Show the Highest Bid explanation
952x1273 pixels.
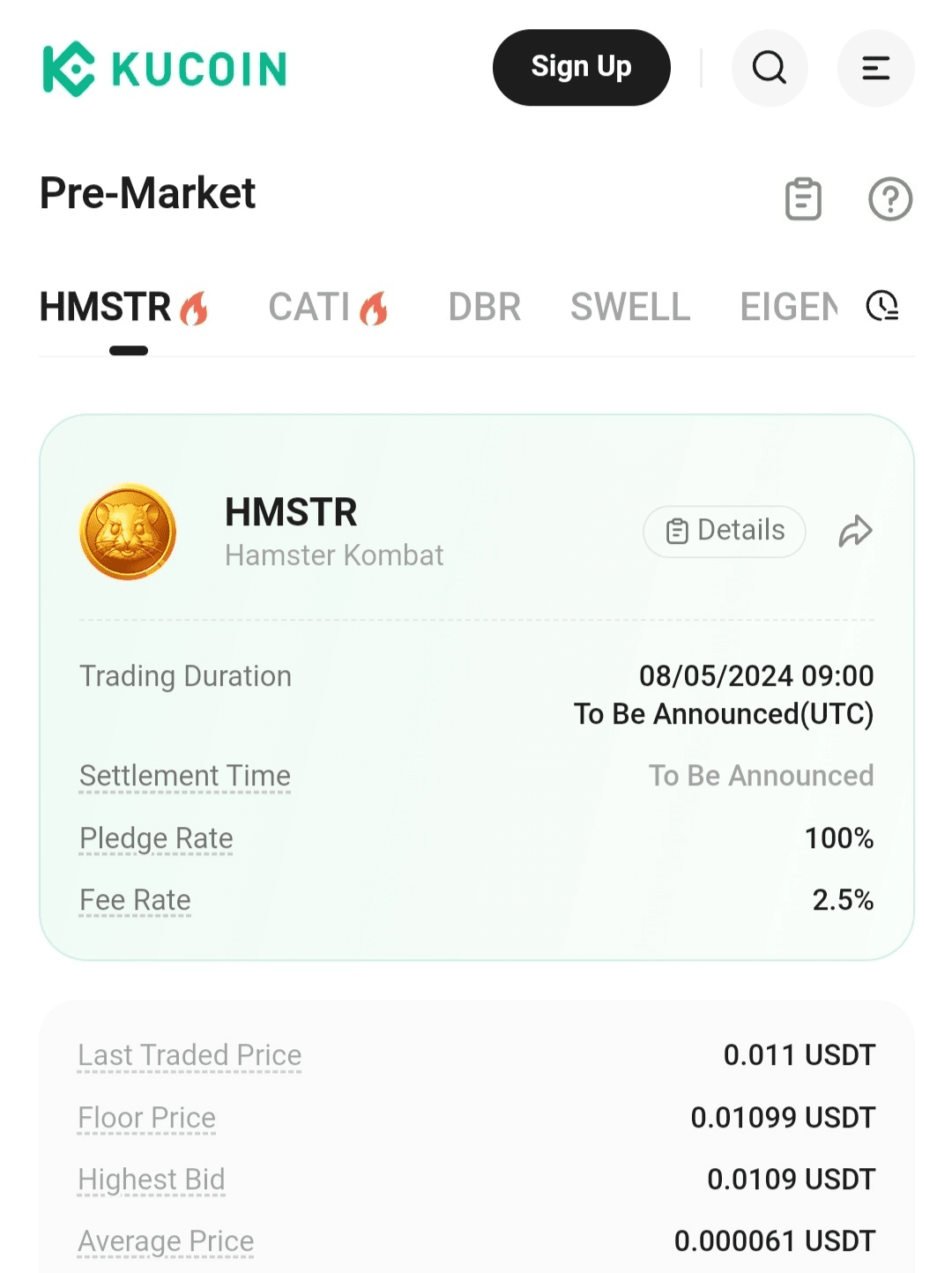(x=152, y=1180)
